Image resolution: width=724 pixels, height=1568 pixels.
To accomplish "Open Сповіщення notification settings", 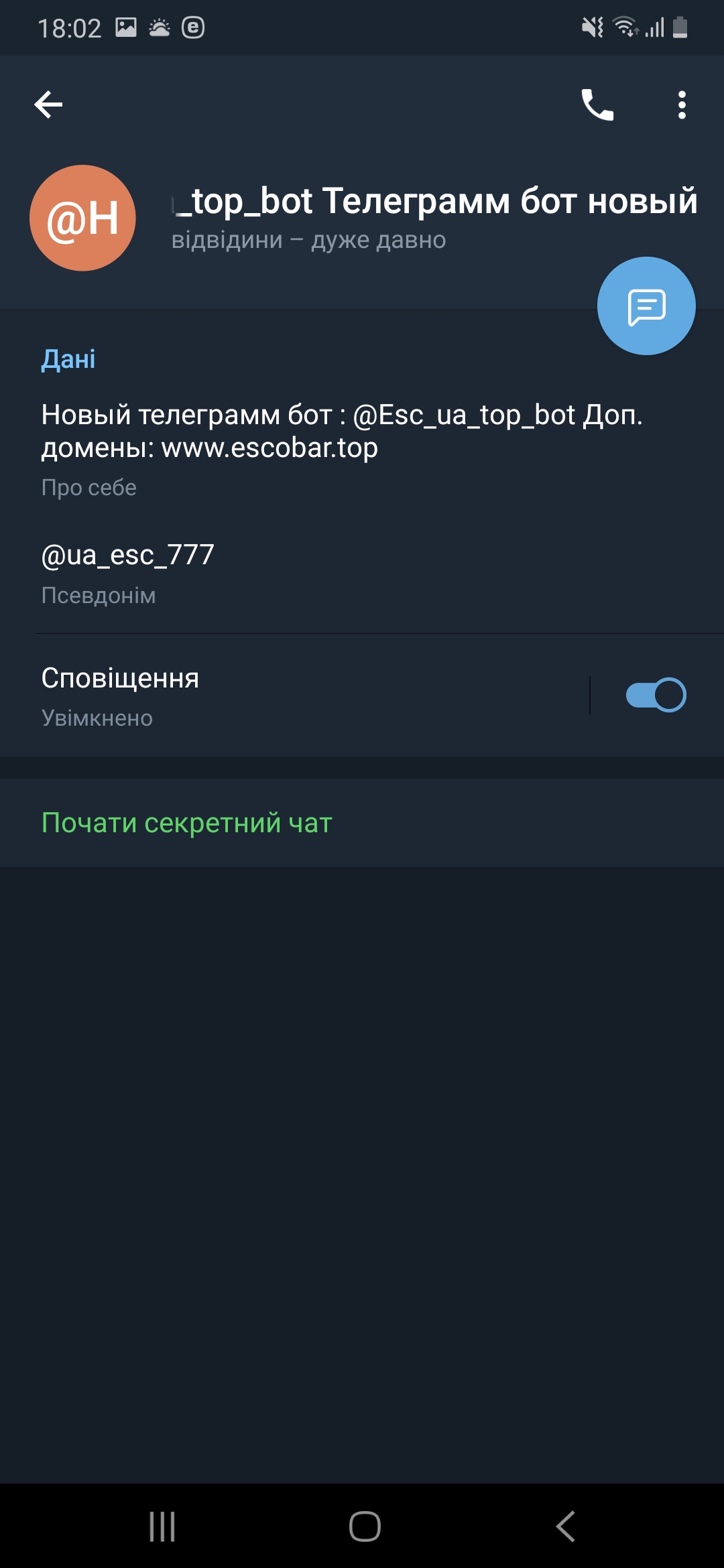I will (x=295, y=696).
